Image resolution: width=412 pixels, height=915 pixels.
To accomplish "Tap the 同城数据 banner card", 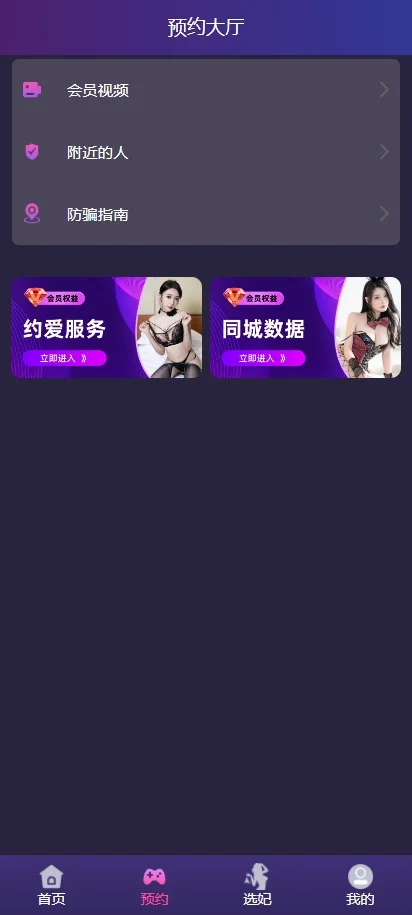I will (305, 327).
